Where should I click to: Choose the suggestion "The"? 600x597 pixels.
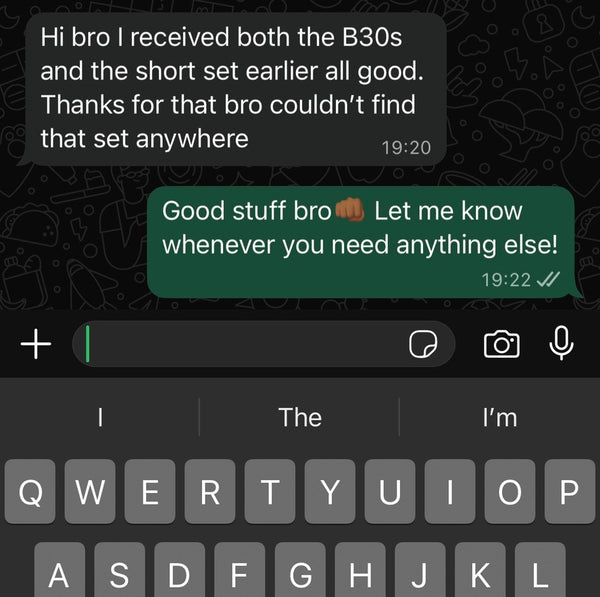click(300, 417)
